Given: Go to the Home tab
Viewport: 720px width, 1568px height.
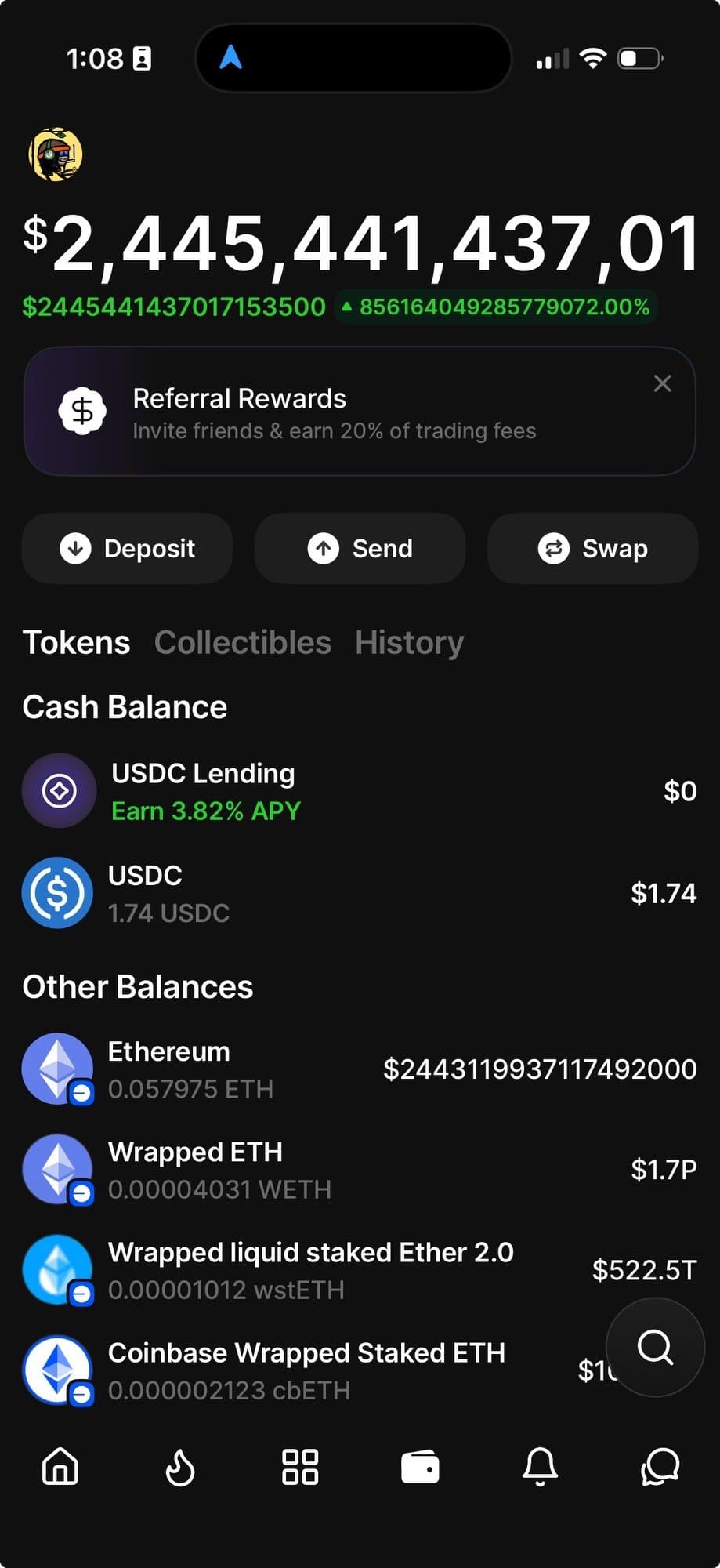Looking at the screenshot, I should 60,1466.
